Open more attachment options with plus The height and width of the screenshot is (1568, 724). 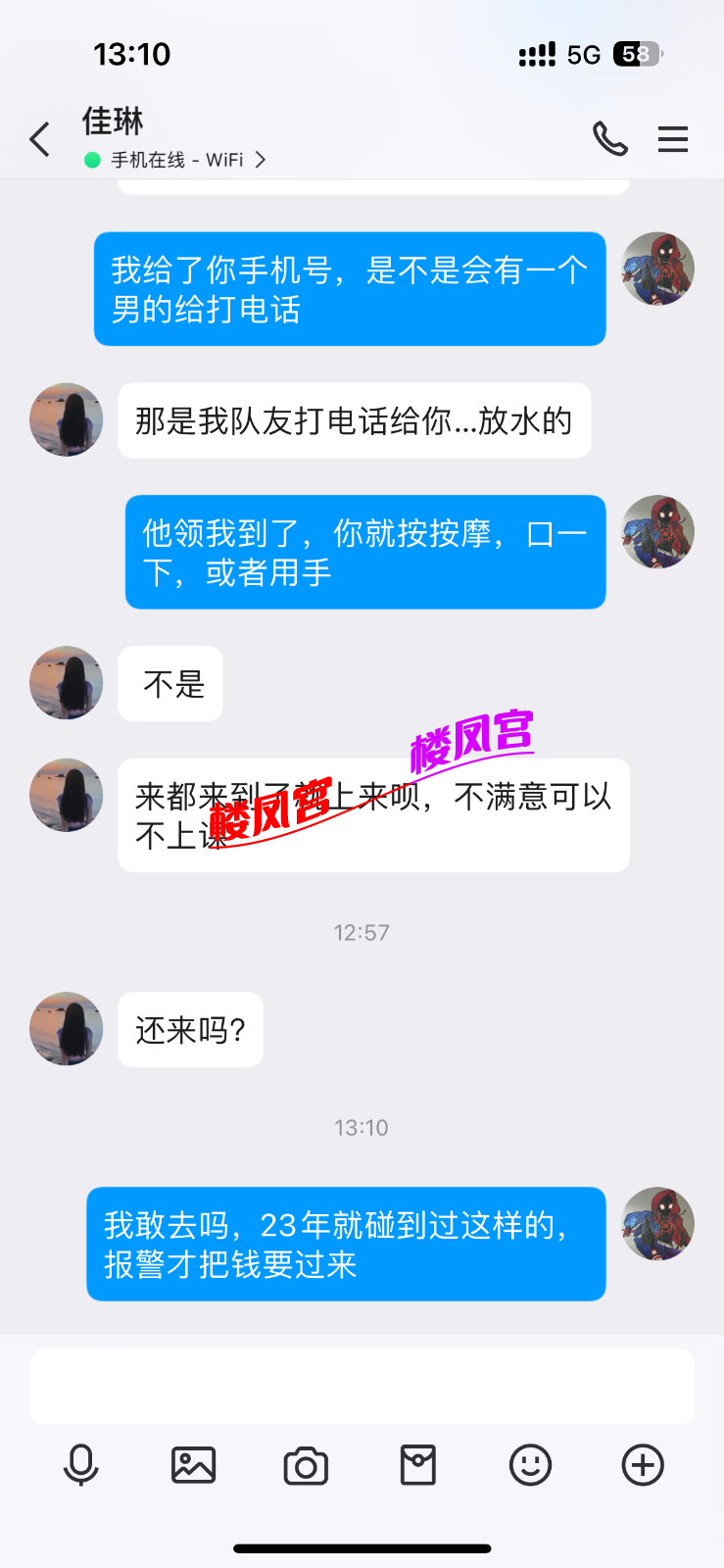643,1466
